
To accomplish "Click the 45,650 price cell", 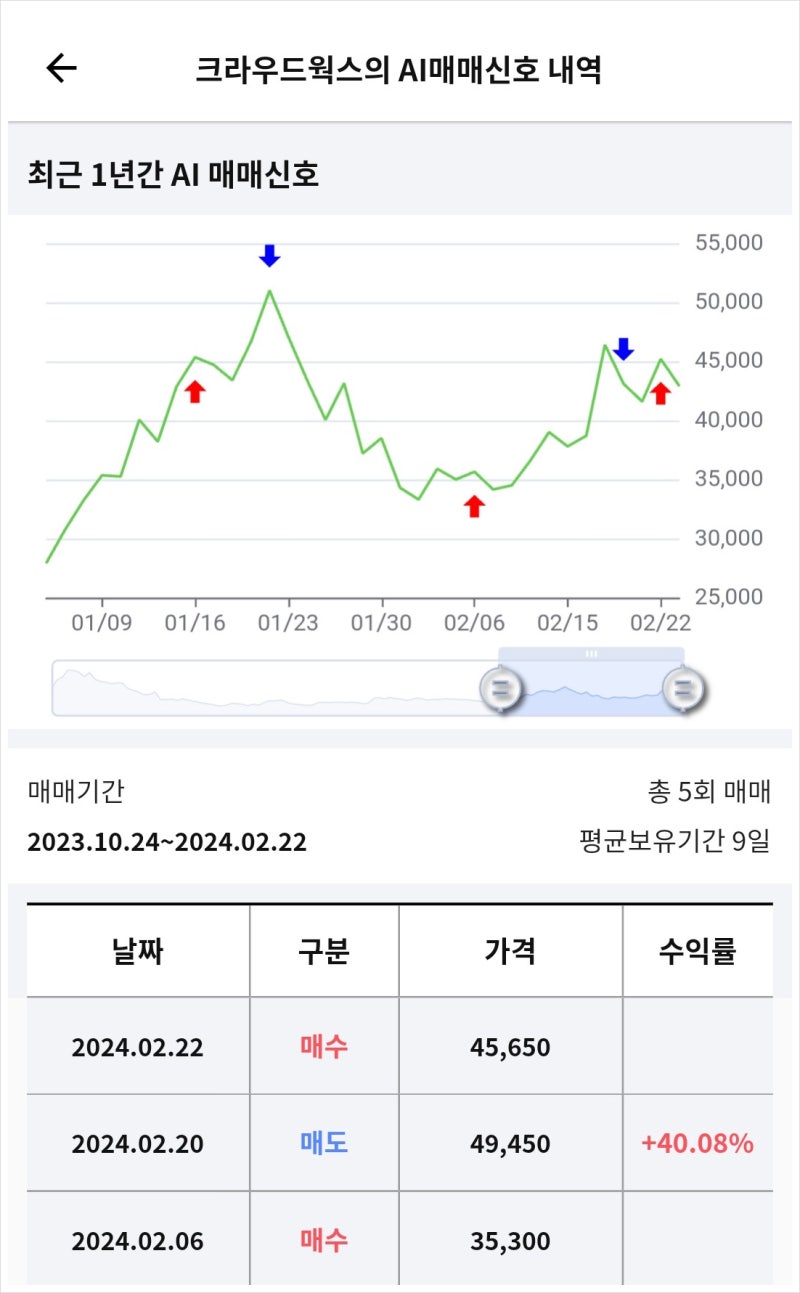I will point(511,1046).
